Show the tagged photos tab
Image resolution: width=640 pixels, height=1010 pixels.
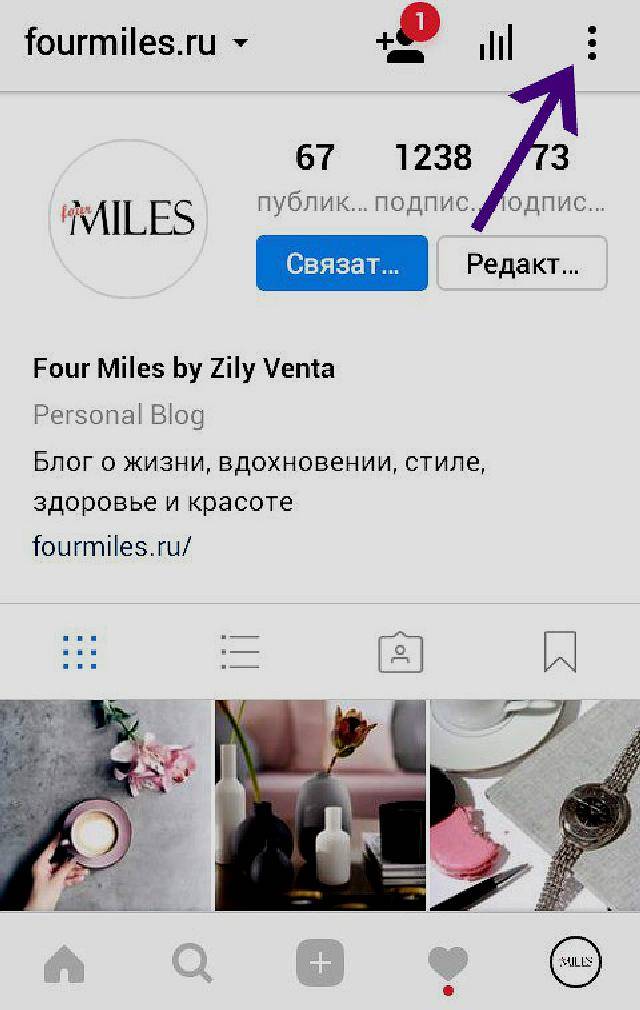click(400, 652)
